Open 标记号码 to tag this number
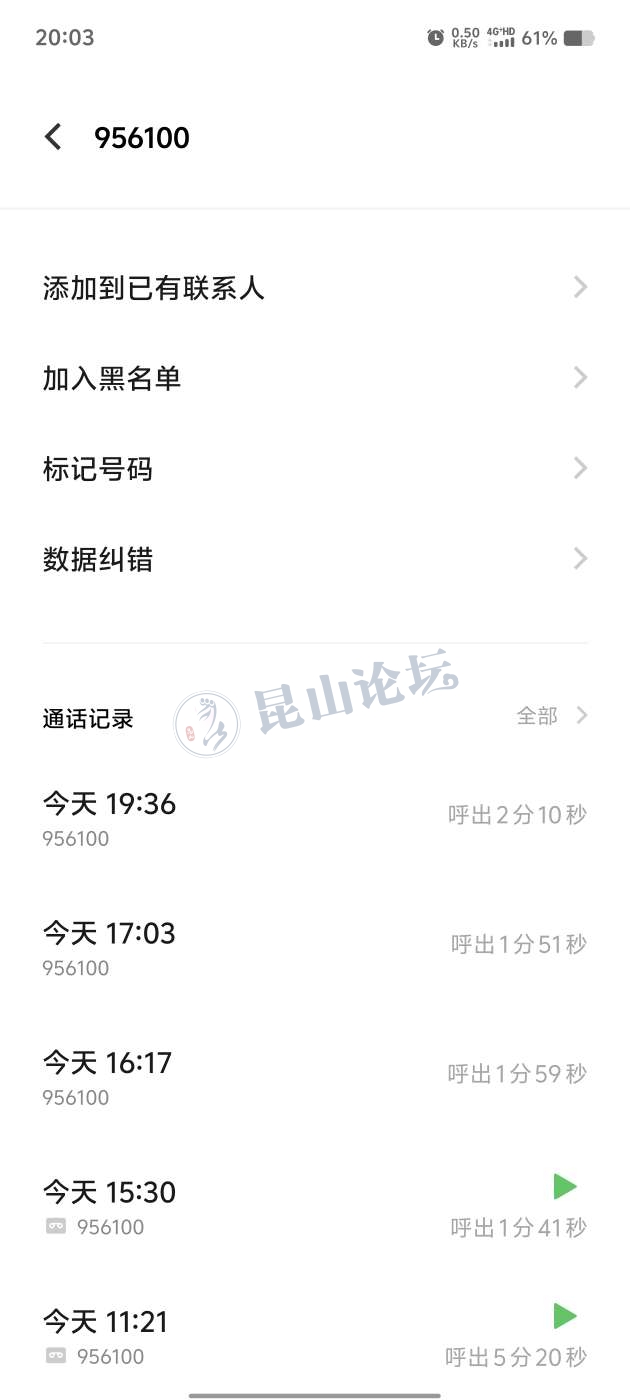 [x=314, y=468]
